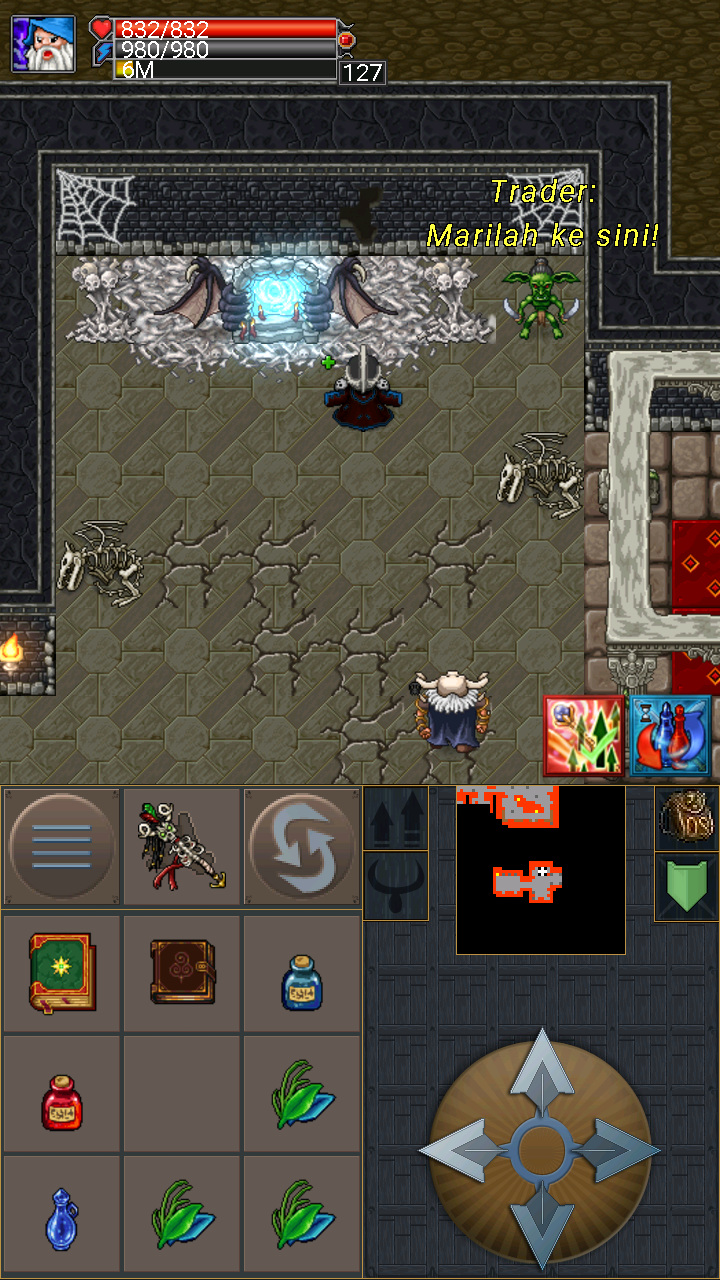
Task: Use the slim blue flask
Action: 62,1216
